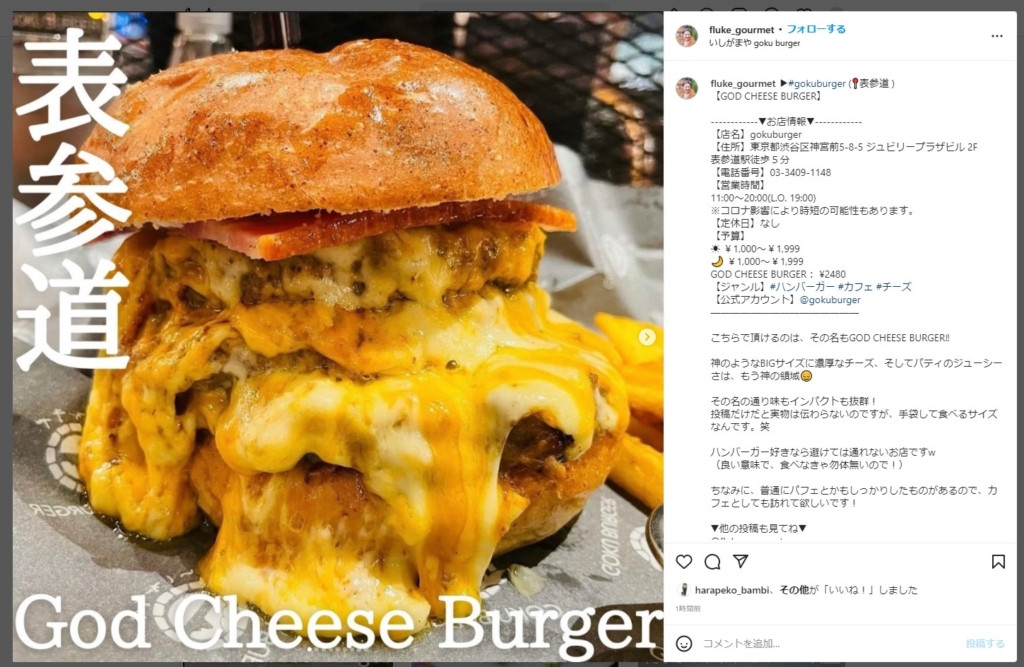Image resolution: width=1024 pixels, height=667 pixels.
Task: Open the #チーズ hashtag
Action: pos(894,286)
